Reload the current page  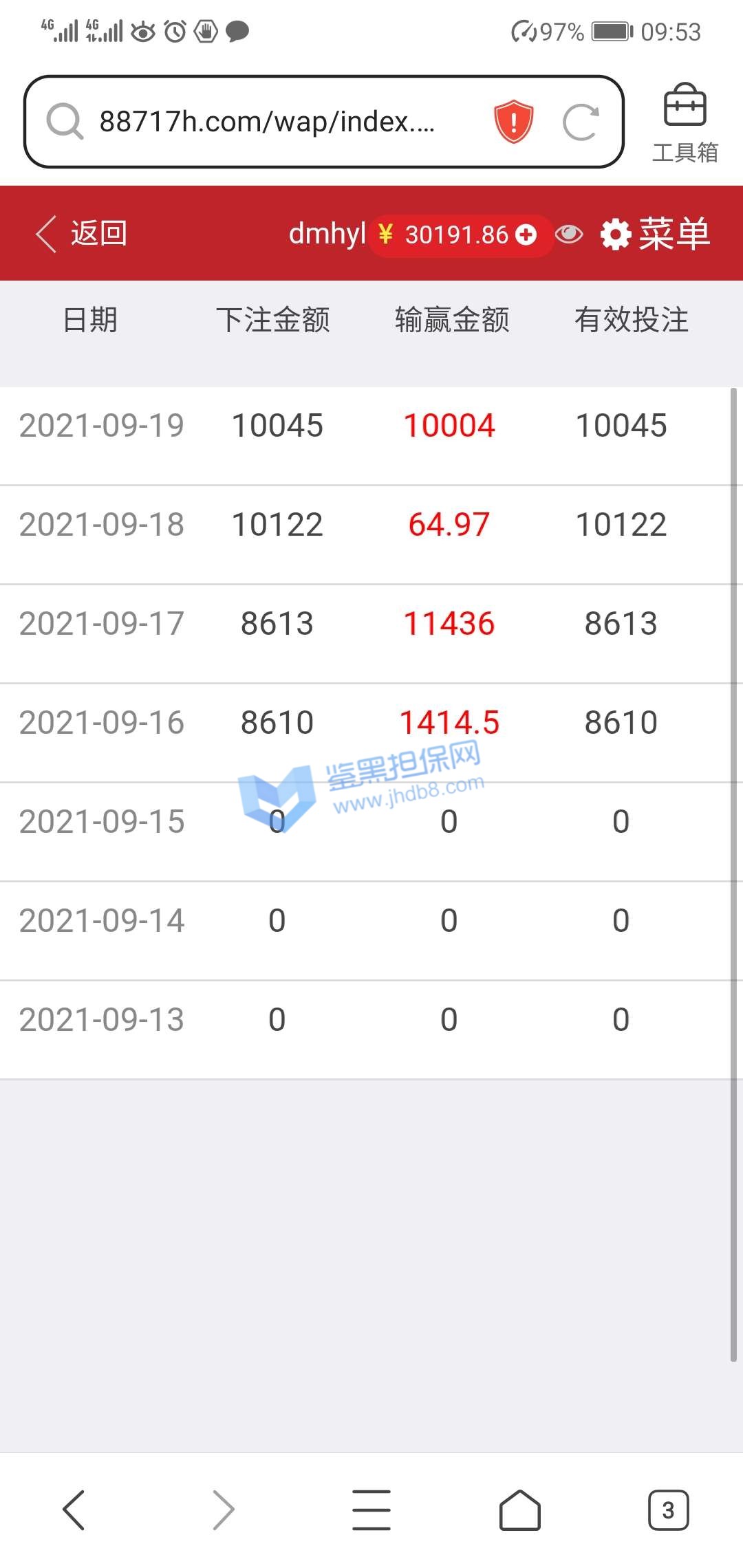pos(580,122)
